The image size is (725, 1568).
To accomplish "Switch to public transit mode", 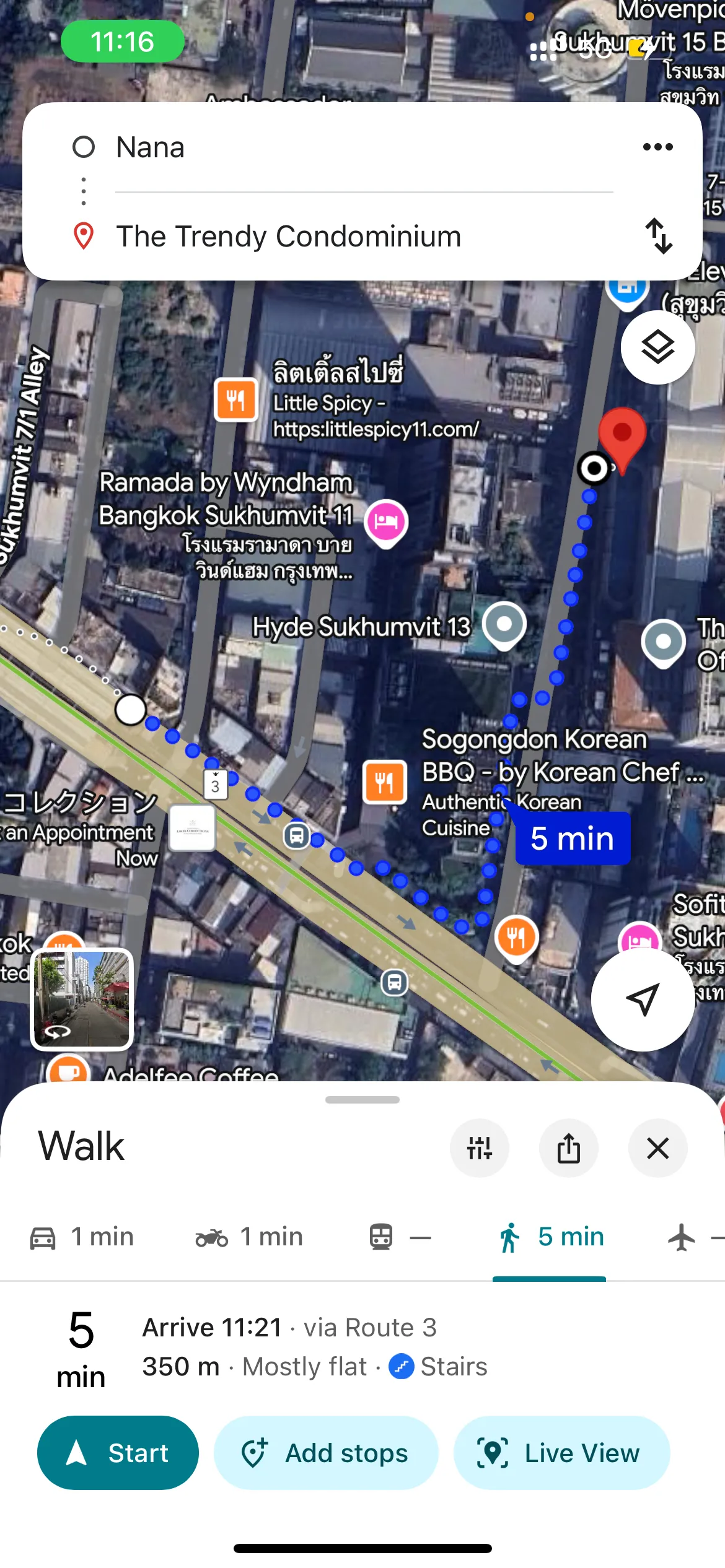I will [x=400, y=1237].
